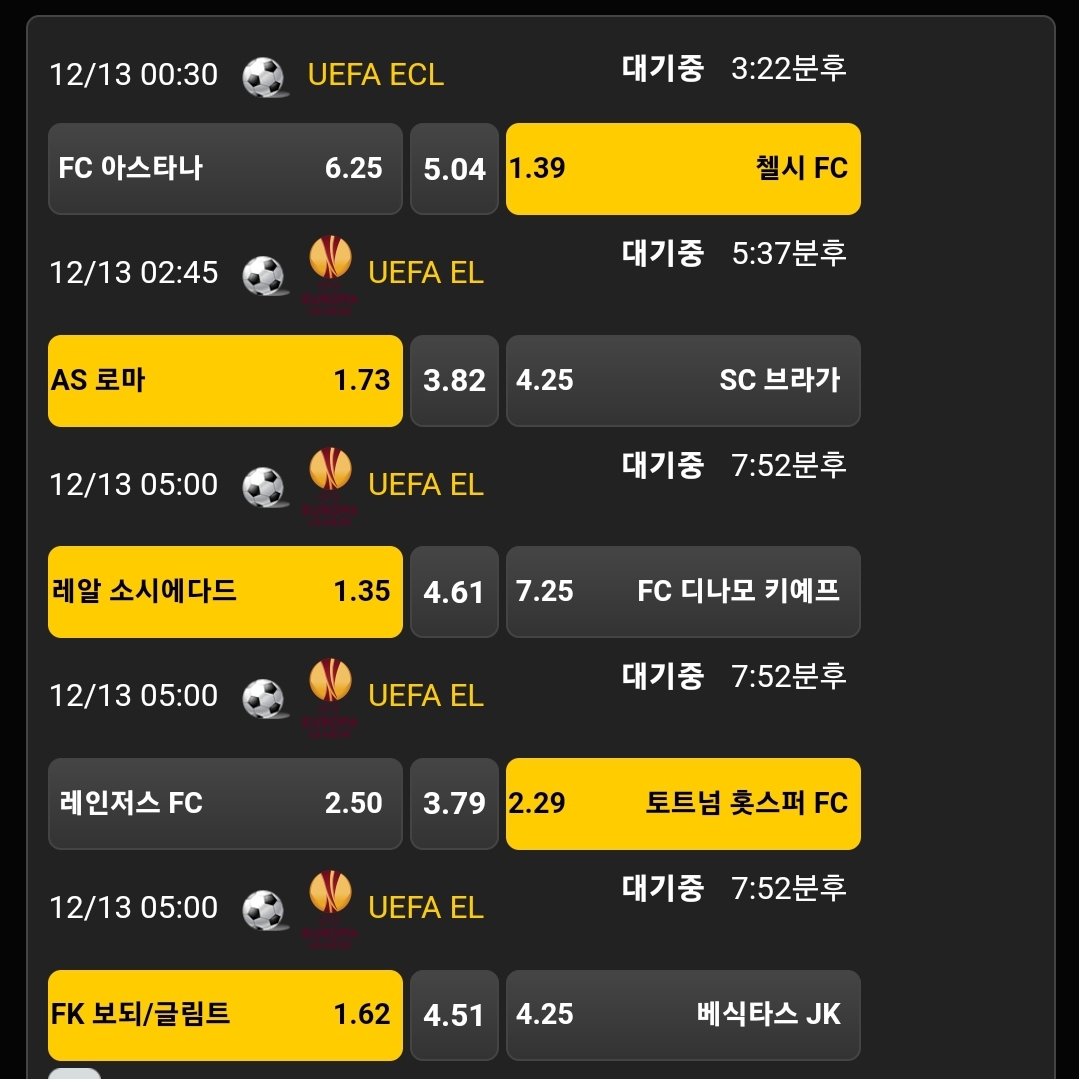Pick draw odds 5.04 for the 아스타나–첼시 match
This screenshot has height=1079, width=1079.
click(454, 169)
